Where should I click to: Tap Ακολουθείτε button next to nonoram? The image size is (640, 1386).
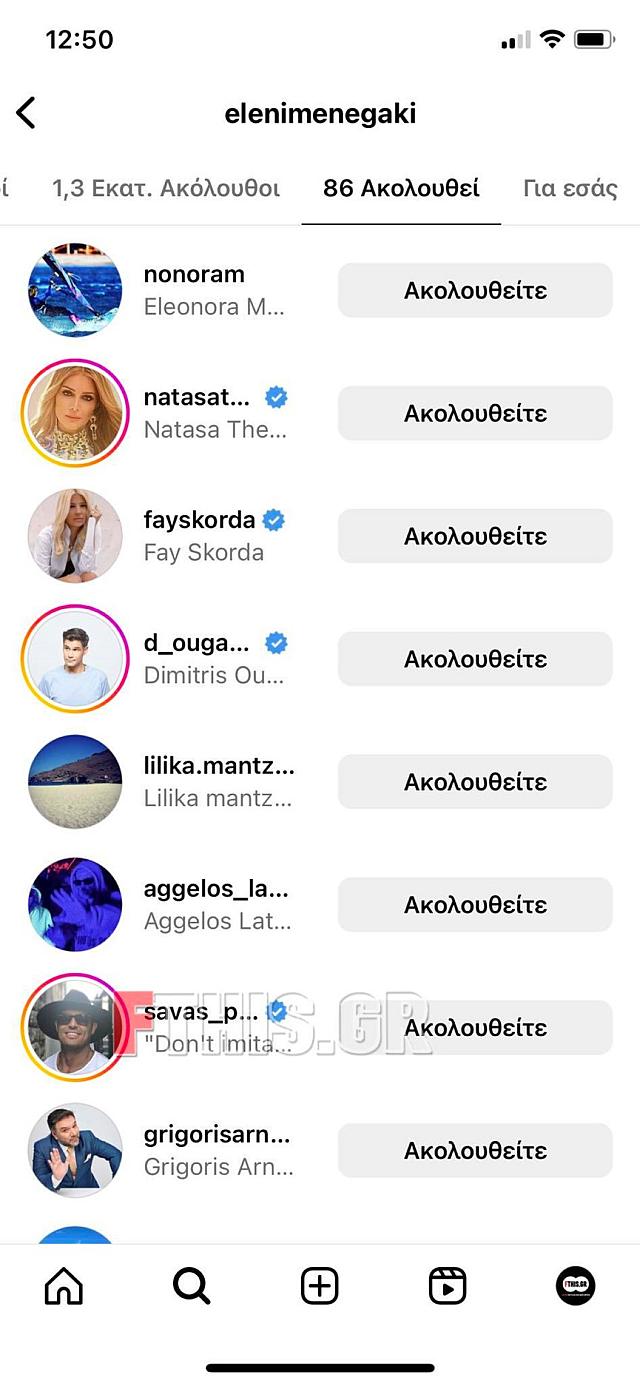(x=475, y=290)
